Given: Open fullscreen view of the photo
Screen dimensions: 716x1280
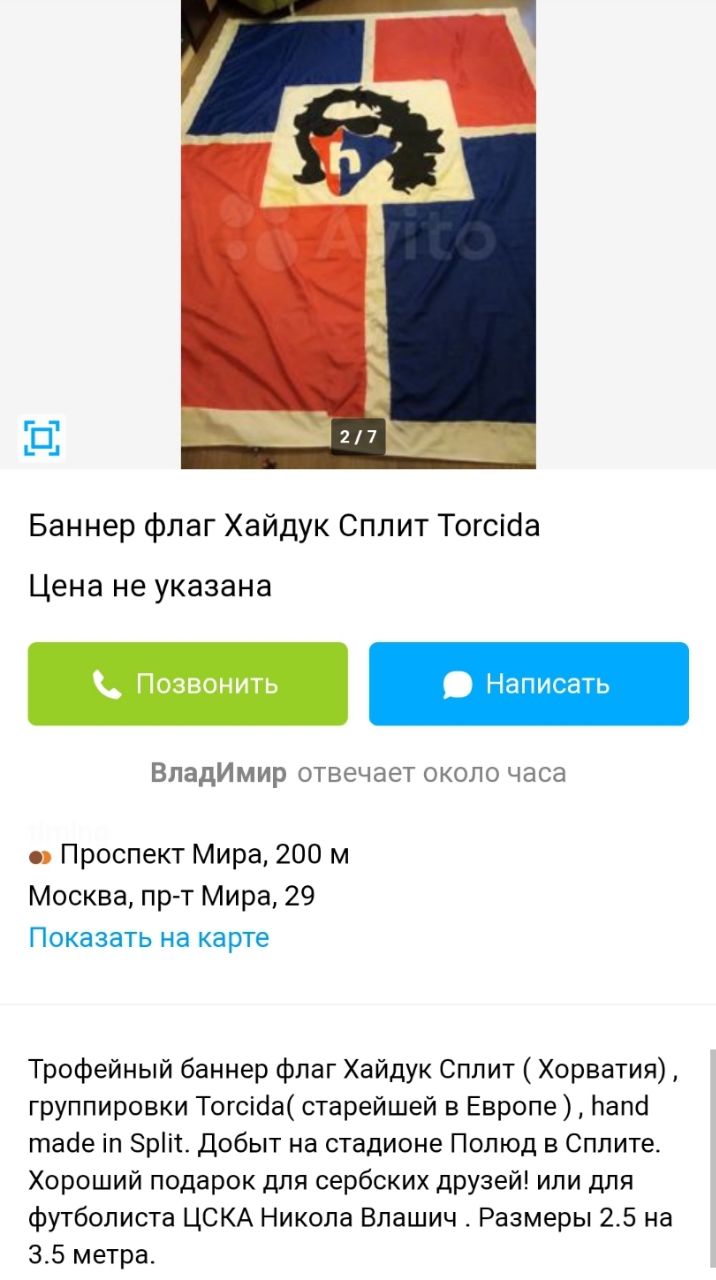Looking at the screenshot, I should pyautogui.click(x=42, y=437).
